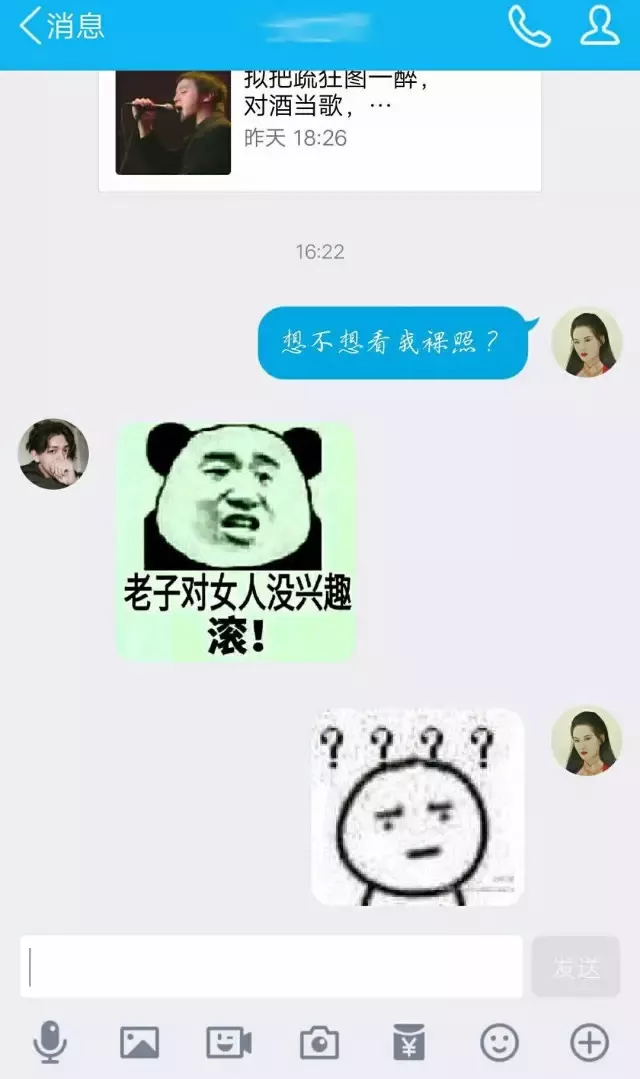640x1079 pixels.
Task: Open the other person's avatar
Action: tap(53, 453)
